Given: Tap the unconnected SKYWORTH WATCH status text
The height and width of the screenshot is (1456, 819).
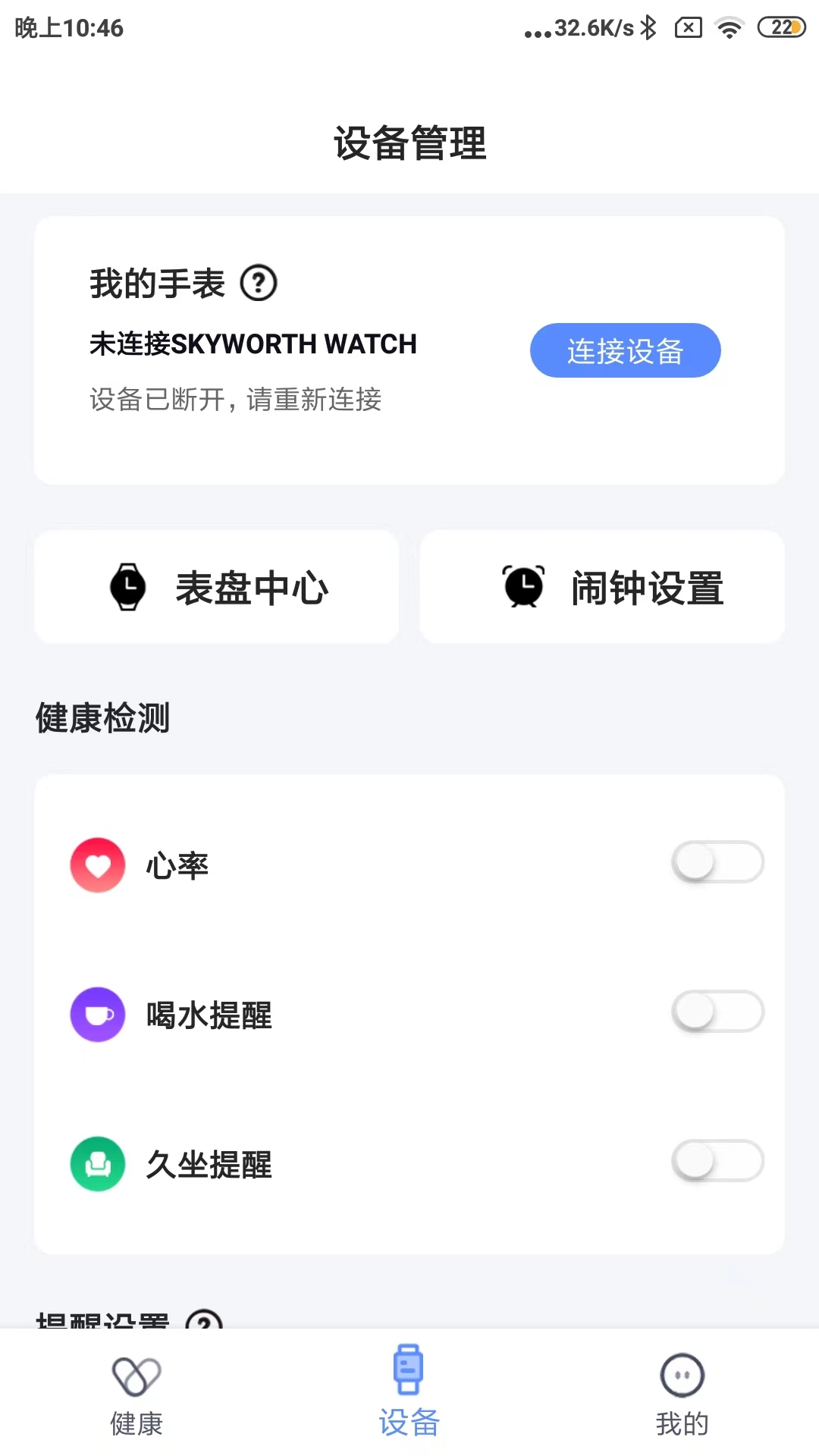Looking at the screenshot, I should coord(253,344).
